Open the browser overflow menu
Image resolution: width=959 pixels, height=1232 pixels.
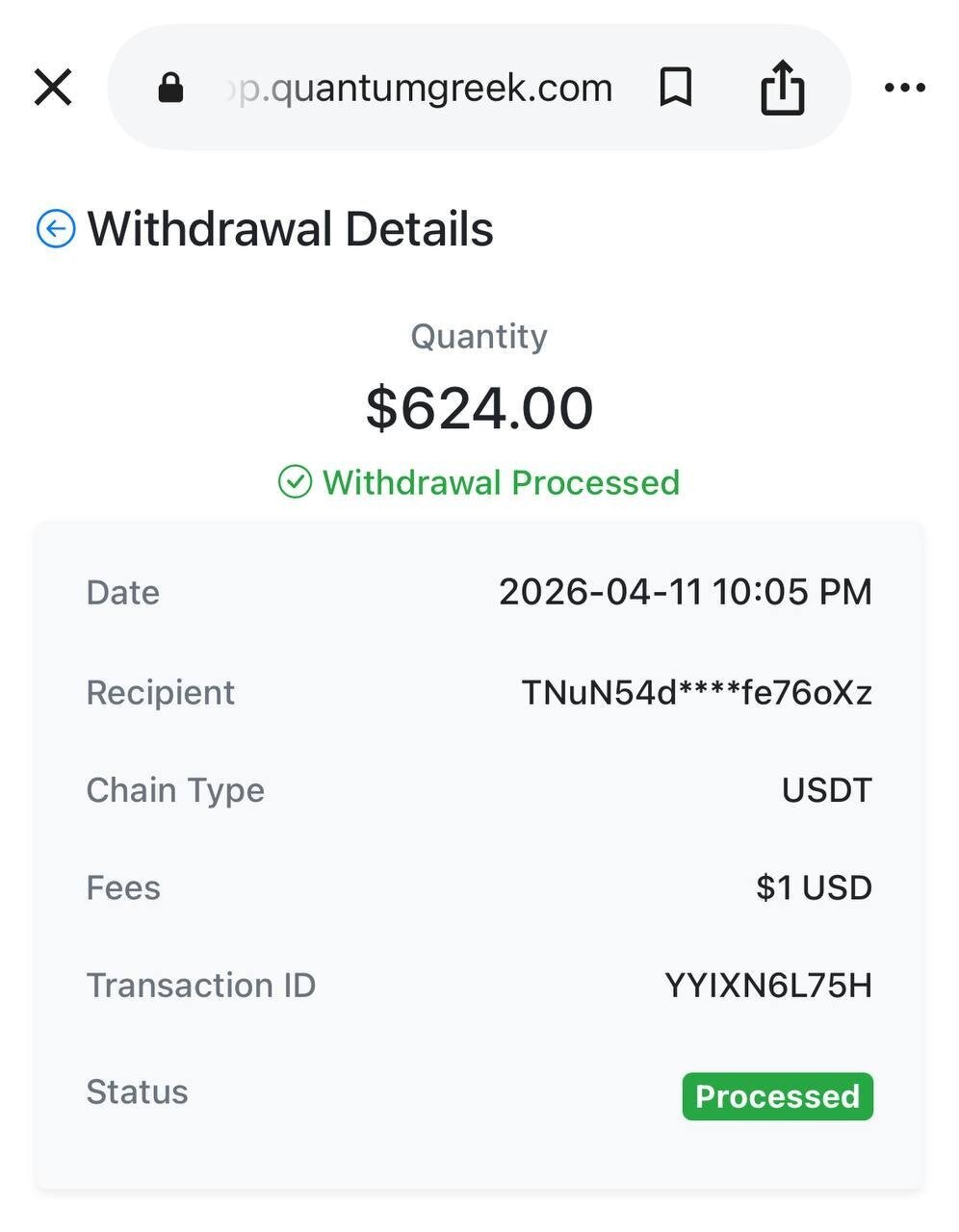pos(904,88)
